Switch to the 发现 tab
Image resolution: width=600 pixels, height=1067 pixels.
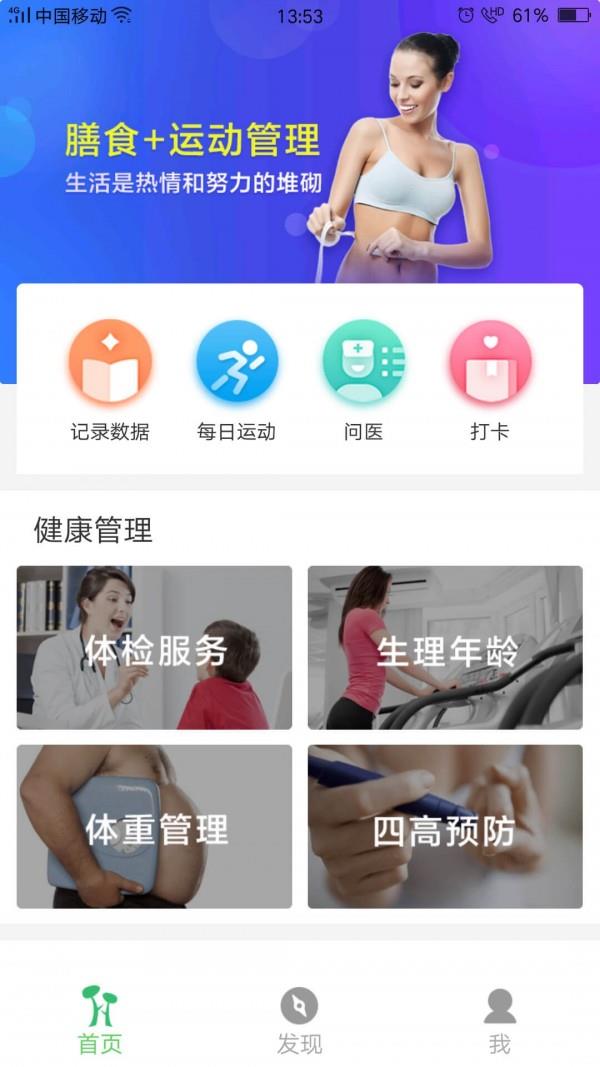pyautogui.click(x=299, y=1019)
